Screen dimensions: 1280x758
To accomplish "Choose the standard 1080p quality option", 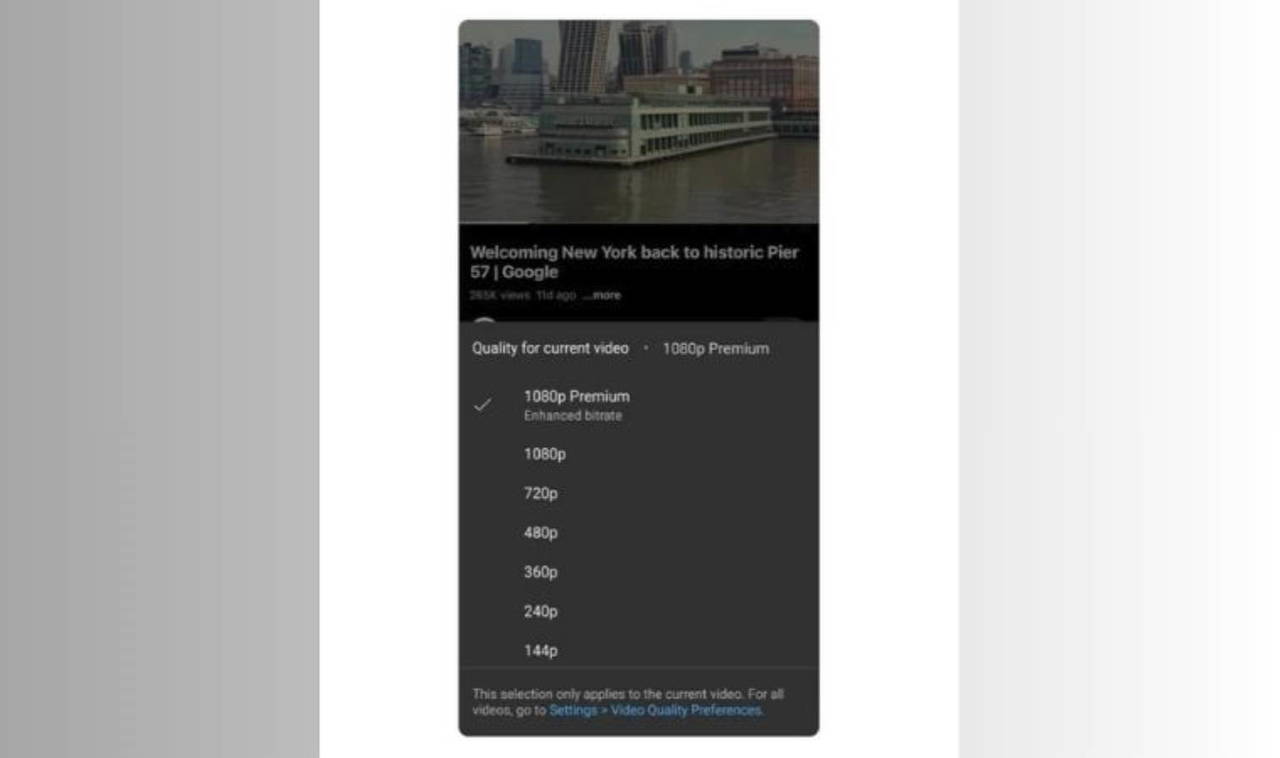I will pyautogui.click(x=545, y=454).
